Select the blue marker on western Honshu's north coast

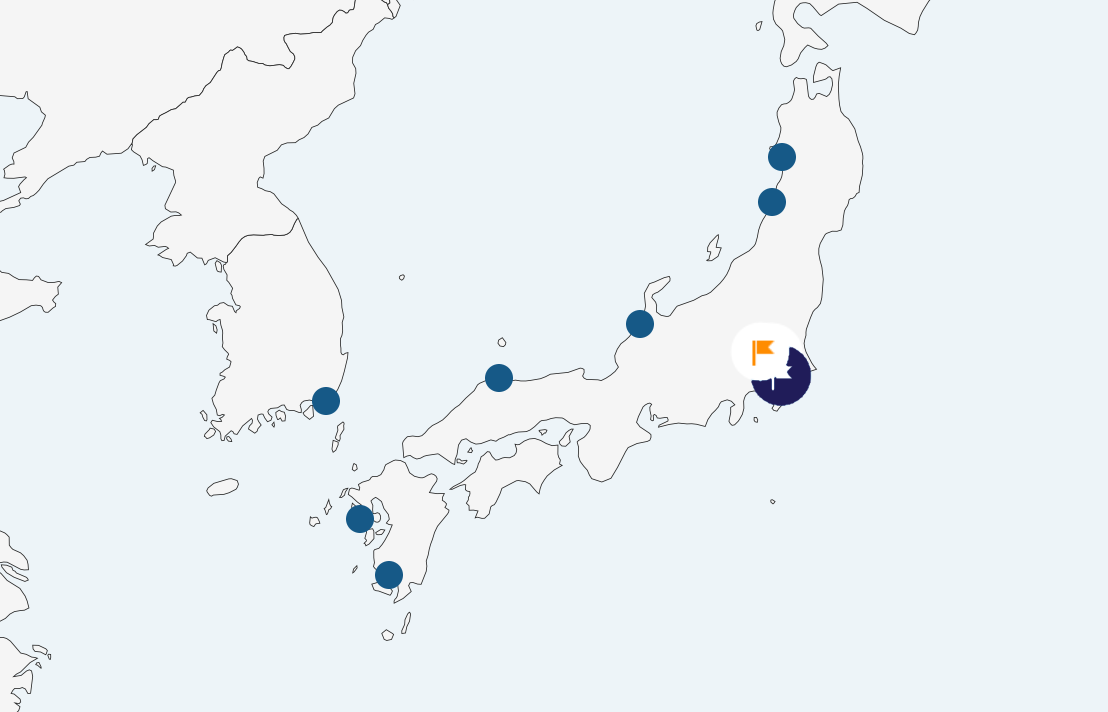pos(499,378)
